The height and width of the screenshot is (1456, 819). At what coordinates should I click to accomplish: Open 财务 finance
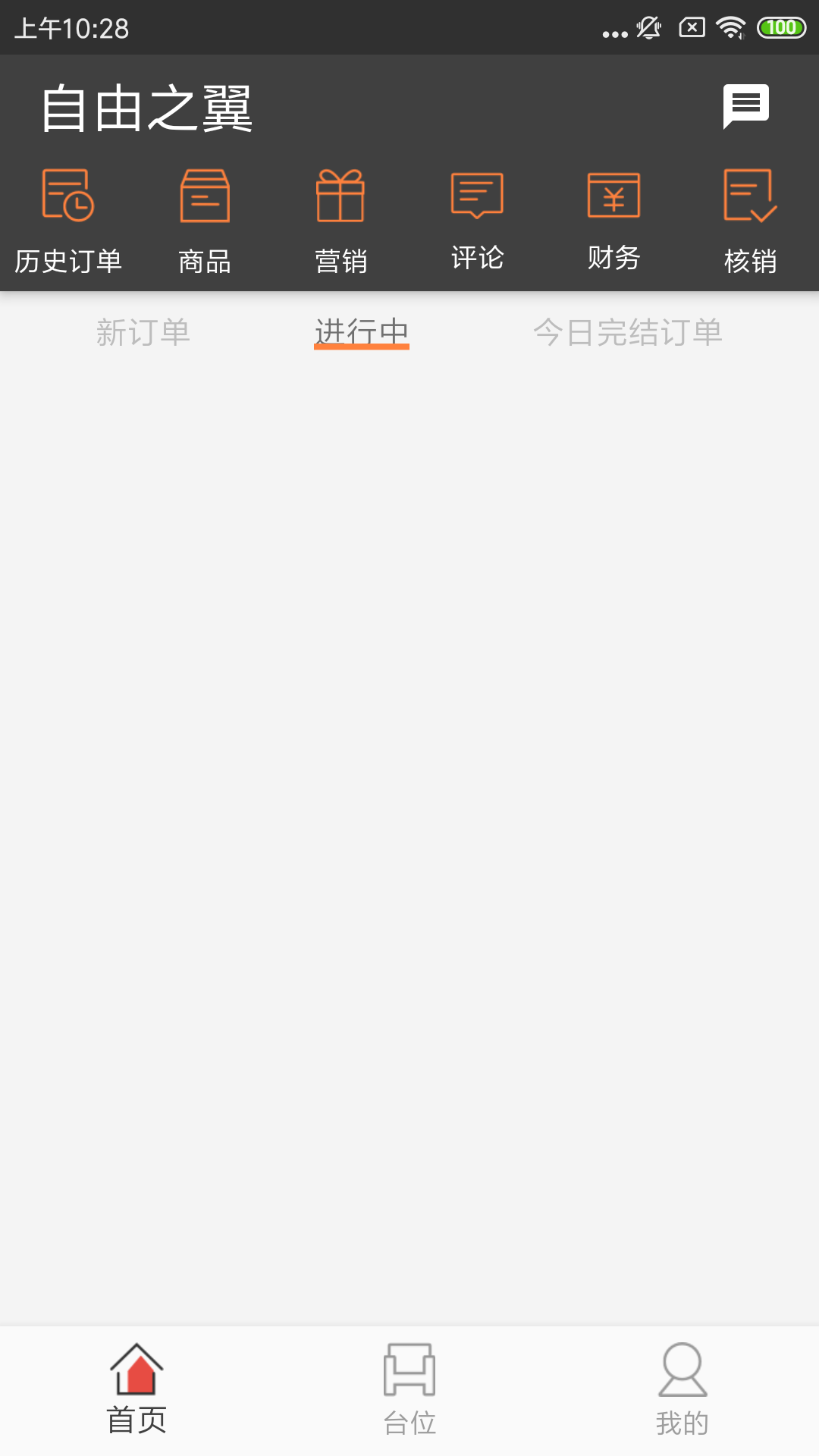tap(613, 220)
